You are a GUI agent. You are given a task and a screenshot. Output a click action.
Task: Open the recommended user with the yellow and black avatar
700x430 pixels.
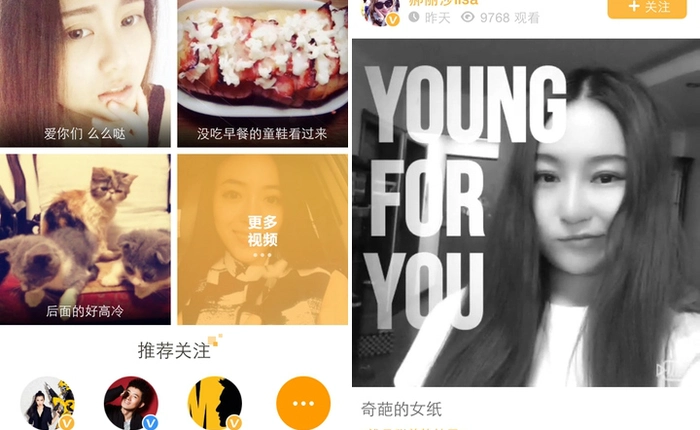[x=215, y=403]
